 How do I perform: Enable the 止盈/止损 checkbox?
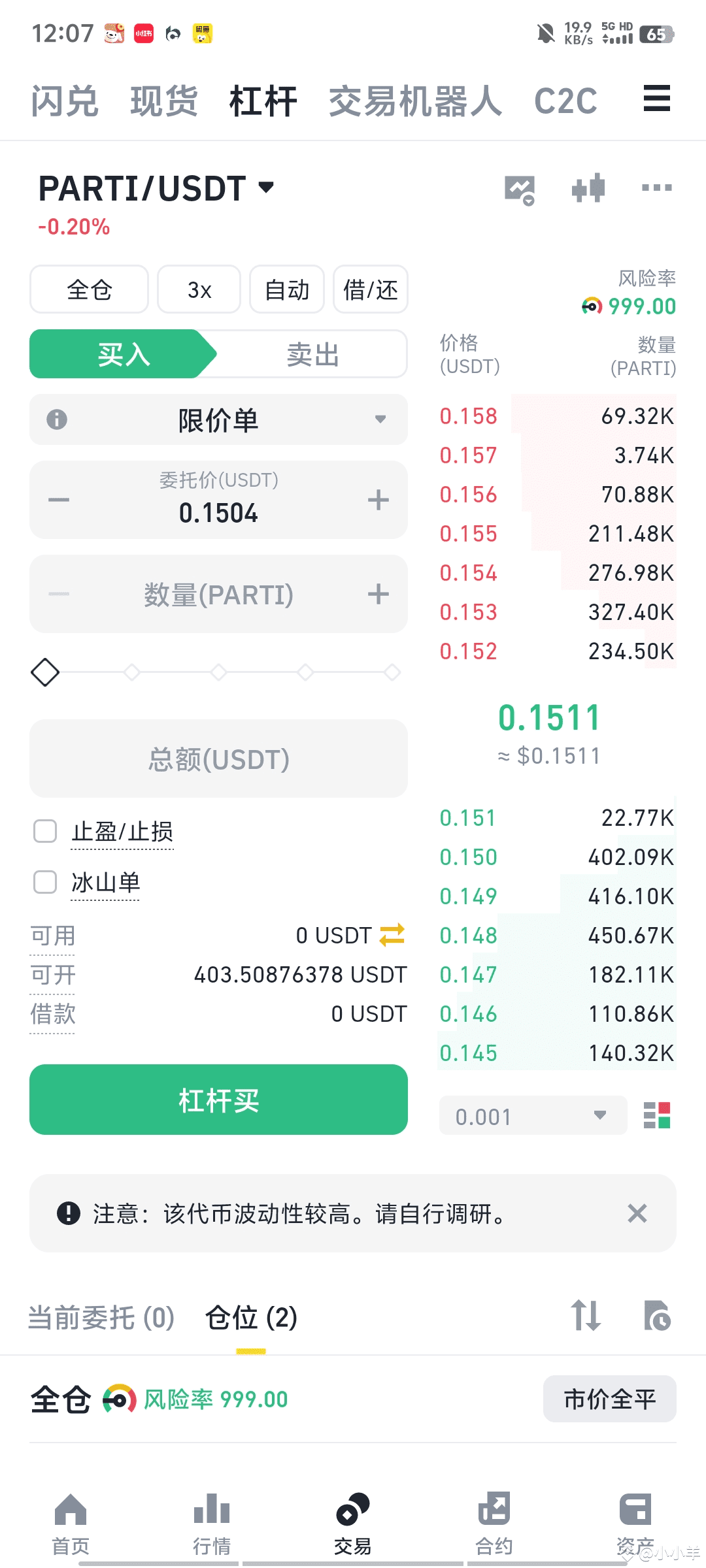tap(45, 831)
